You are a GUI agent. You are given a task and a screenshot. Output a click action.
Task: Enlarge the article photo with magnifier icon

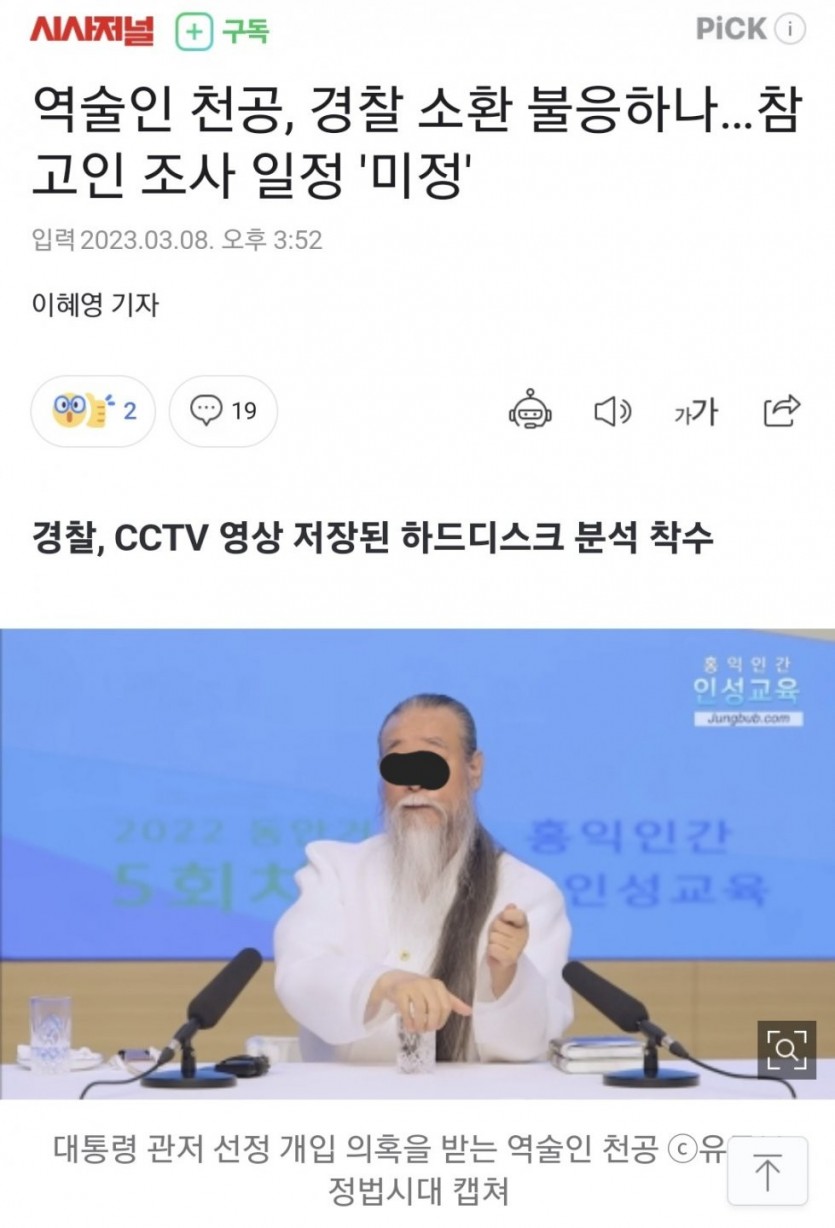pyautogui.click(x=786, y=1049)
